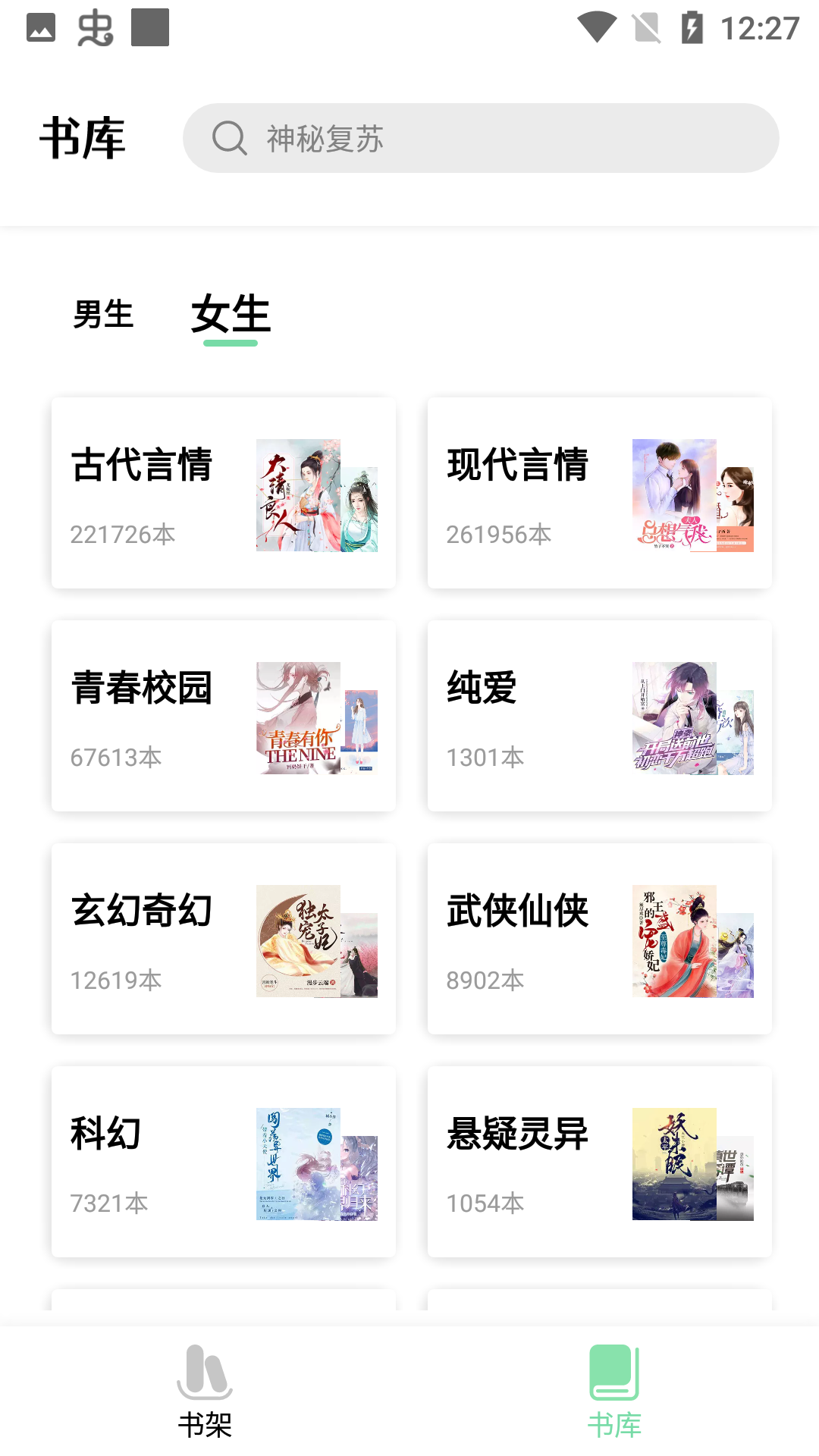Viewport: 819px width, 1456px height.
Task: Open the 悬疑灵异 category card
Action: point(600,1162)
